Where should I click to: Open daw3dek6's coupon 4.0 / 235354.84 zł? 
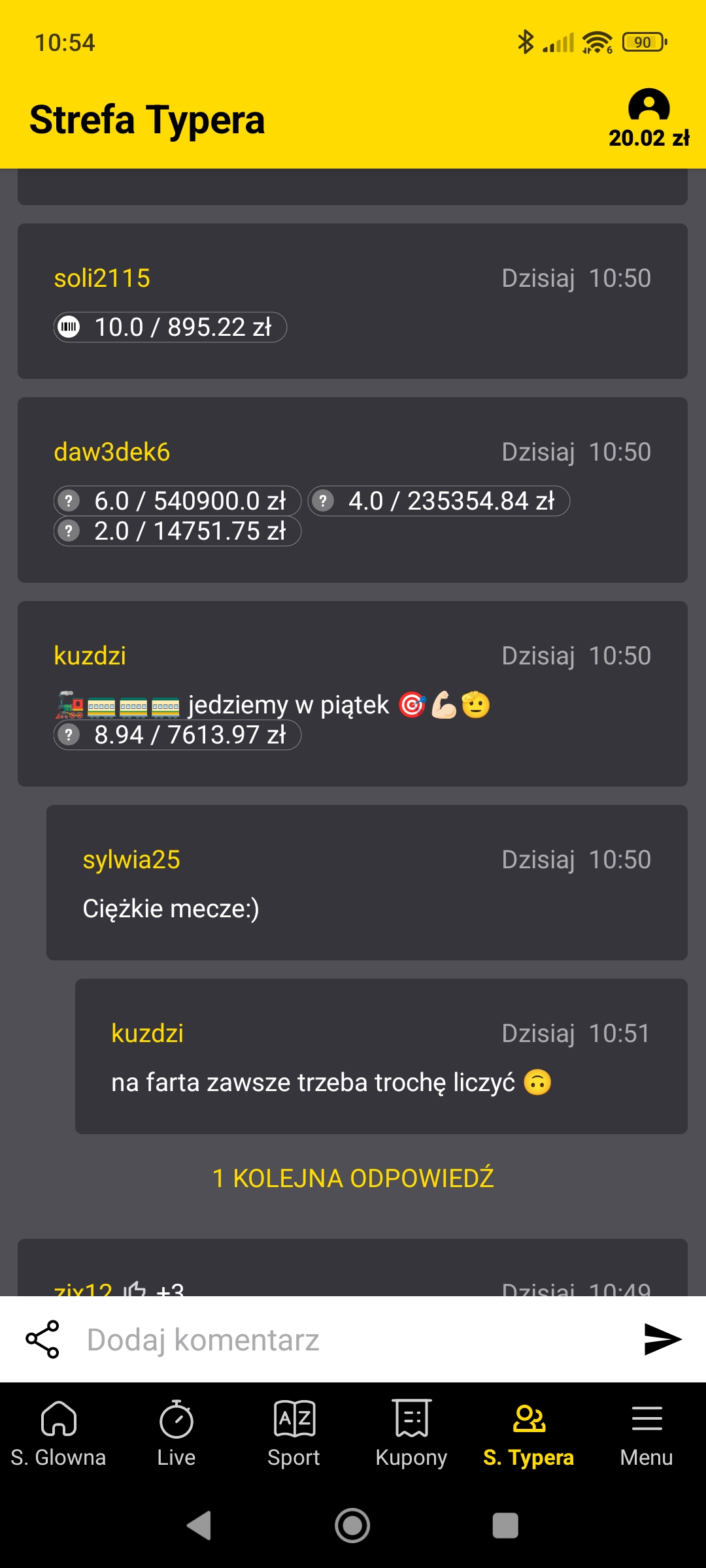(439, 501)
